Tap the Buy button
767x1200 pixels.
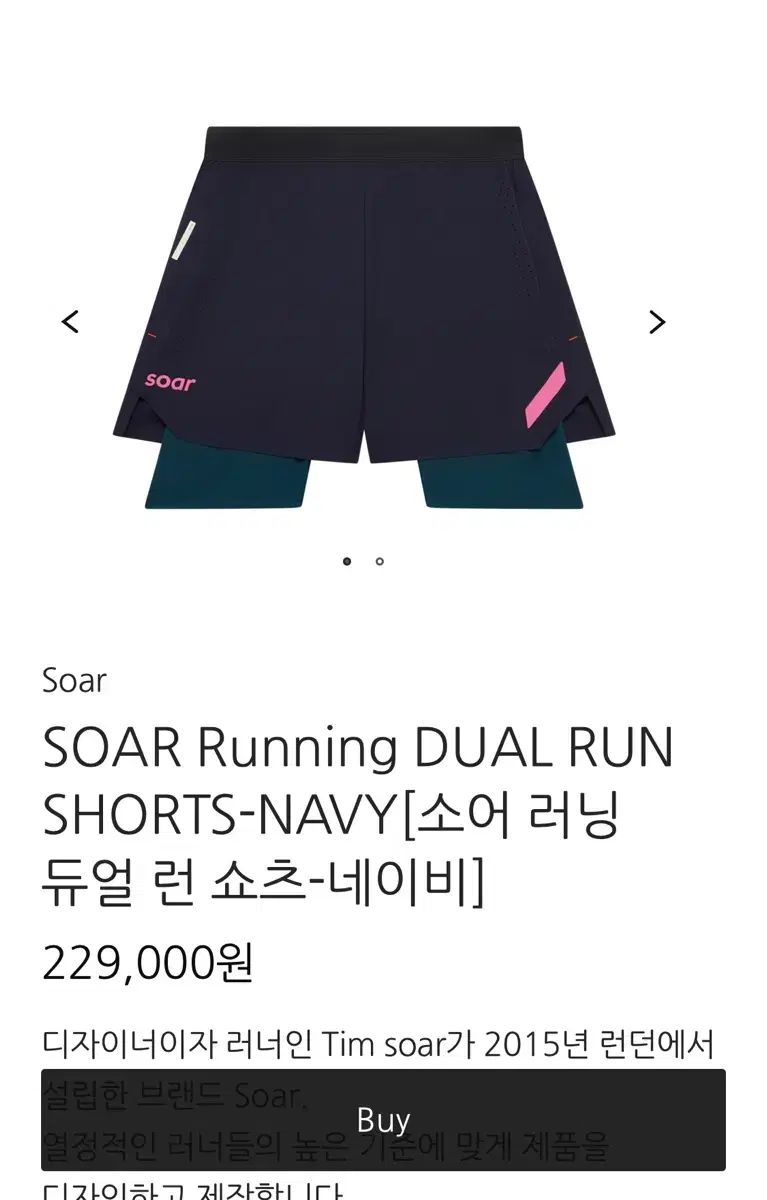[383, 1120]
